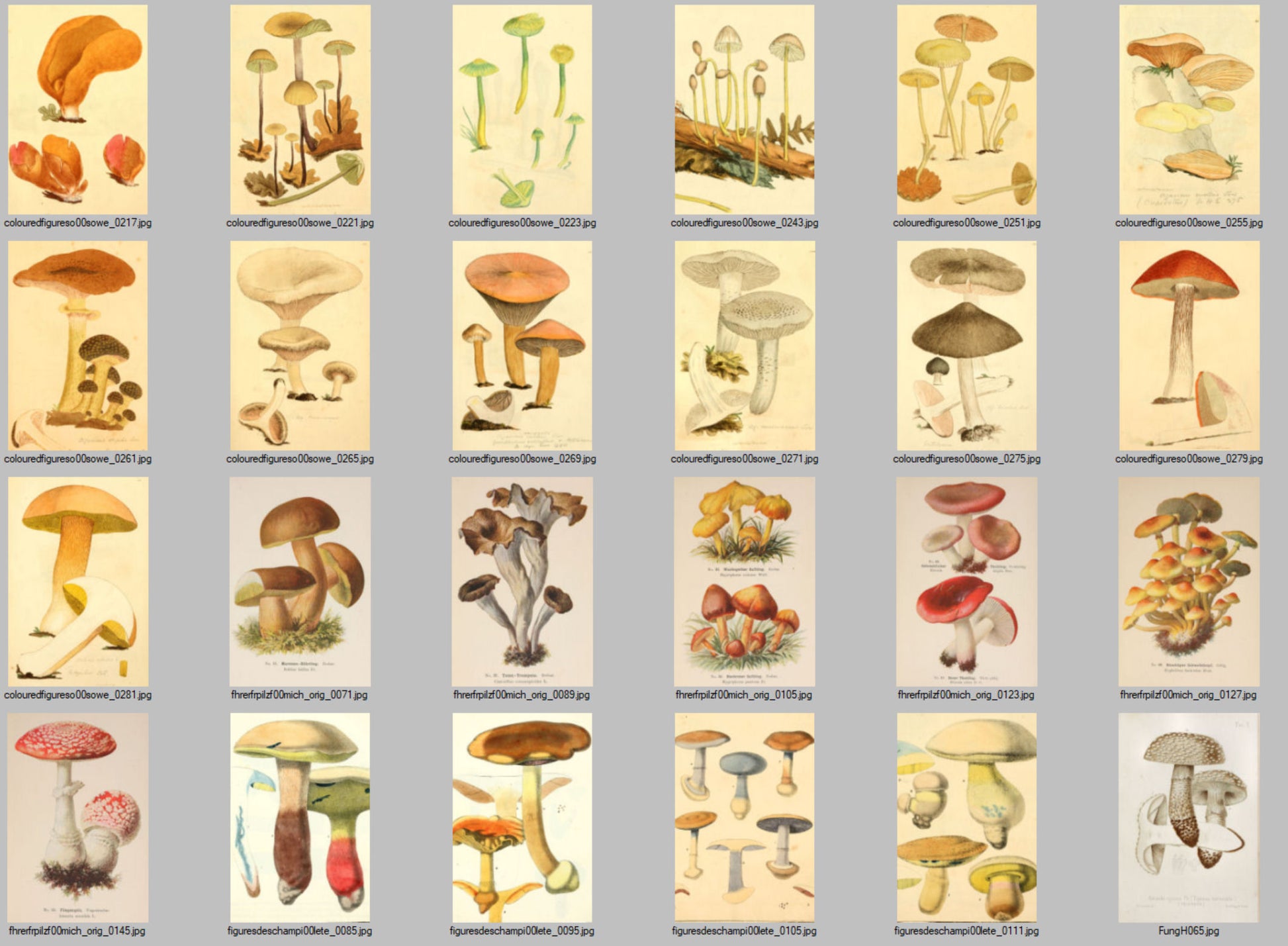Select the green mushrooms file colouredfigureso00sowe_0223.jpg
Screen dimensions: 1288x946
(522, 109)
